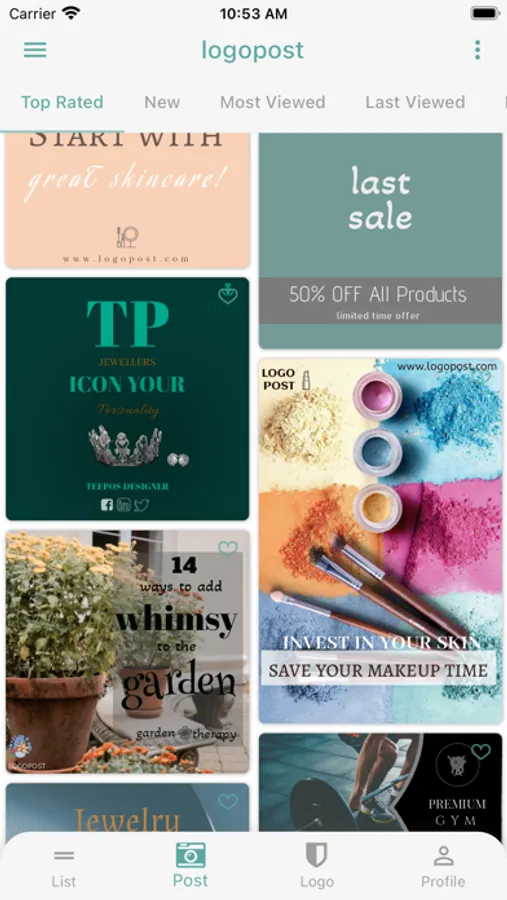Open the whimsy garden template card
The height and width of the screenshot is (900, 507).
click(x=127, y=651)
